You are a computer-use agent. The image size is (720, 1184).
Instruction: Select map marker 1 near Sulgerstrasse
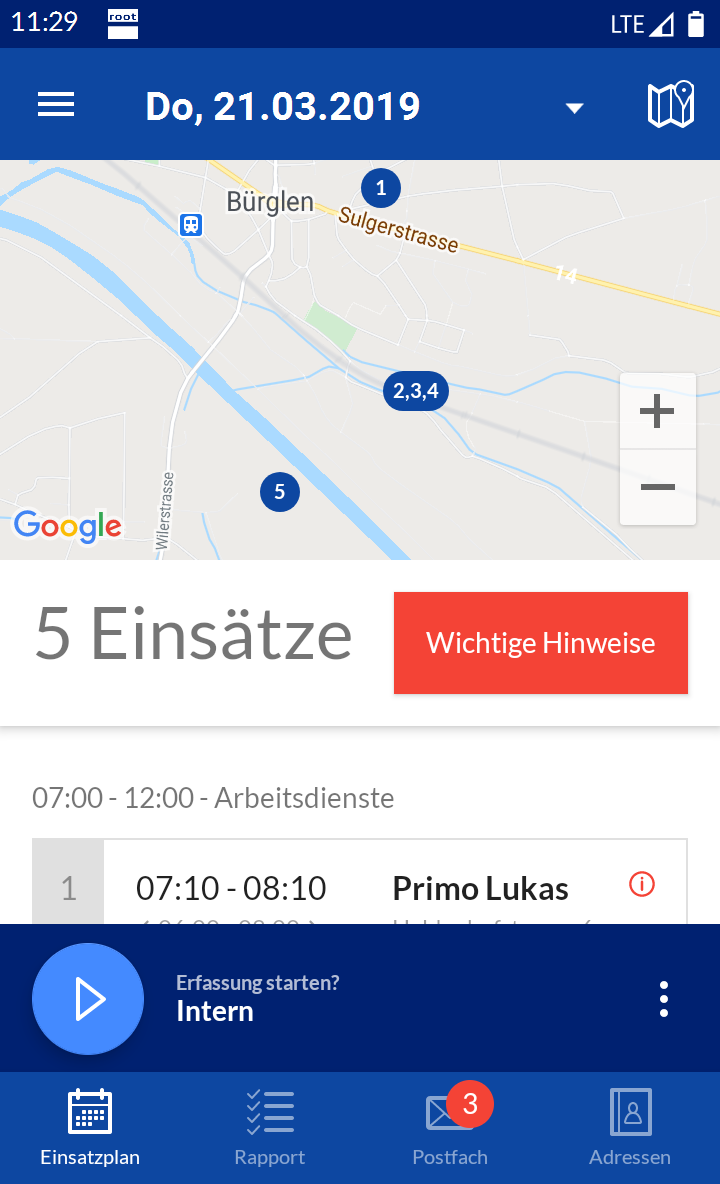coord(380,188)
